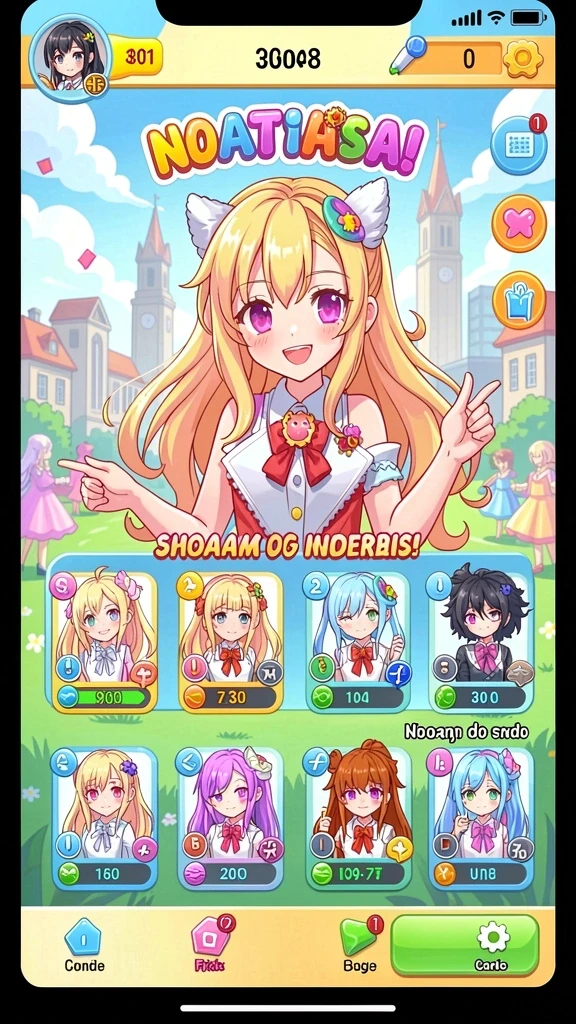The image size is (576, 1024).
Task: Select the character card labeled UNB
Action: point(481,819)
